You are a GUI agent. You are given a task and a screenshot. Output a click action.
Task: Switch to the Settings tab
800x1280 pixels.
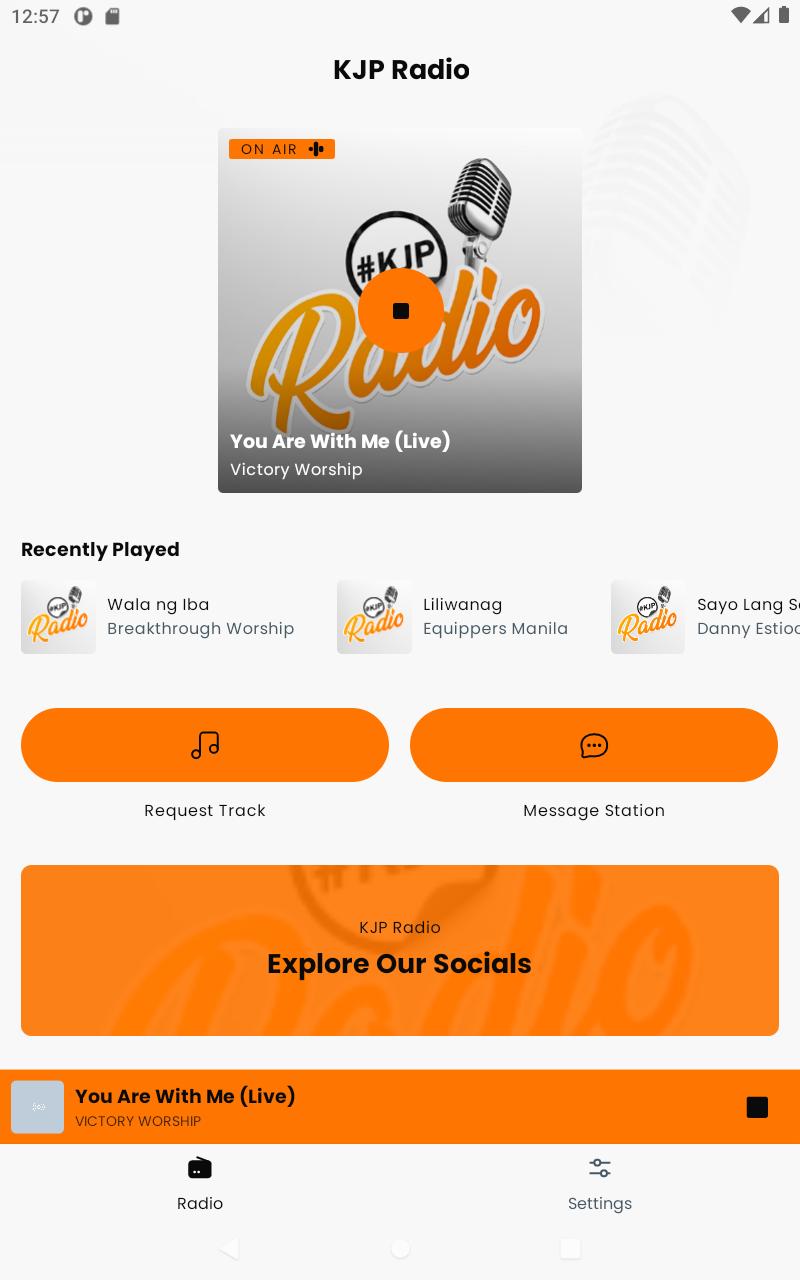600,1184
